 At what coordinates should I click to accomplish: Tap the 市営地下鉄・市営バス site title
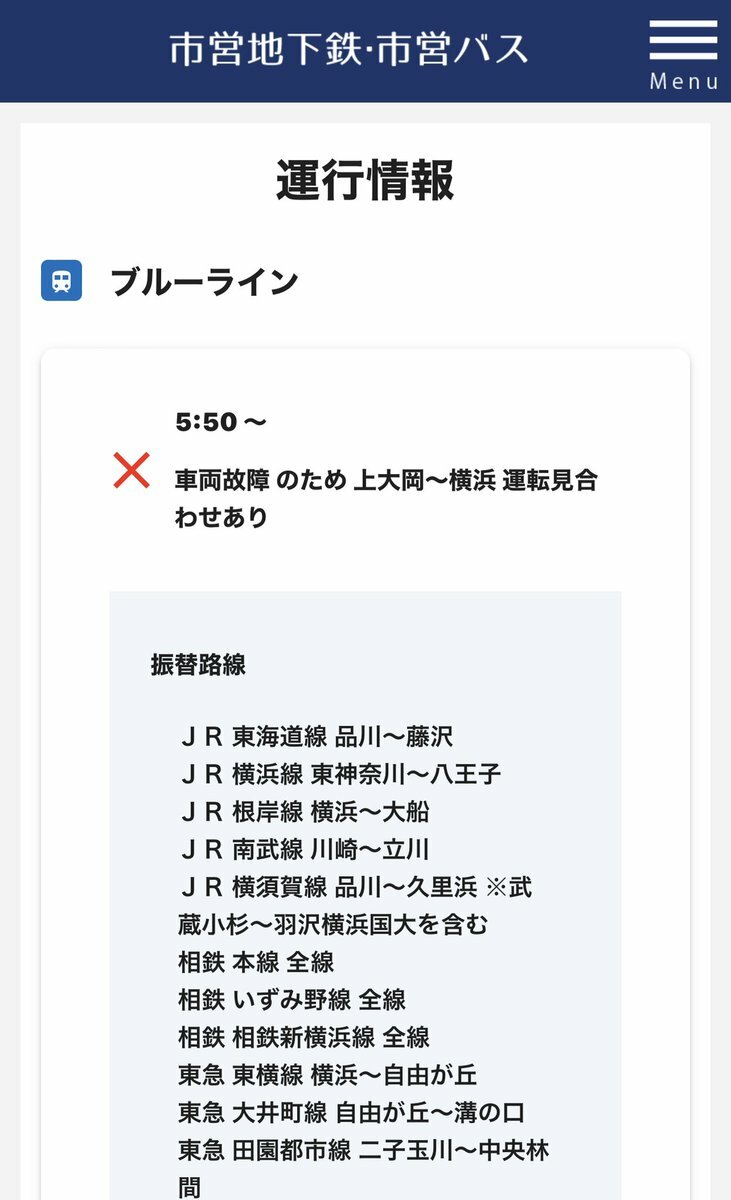tap(348, 49)
